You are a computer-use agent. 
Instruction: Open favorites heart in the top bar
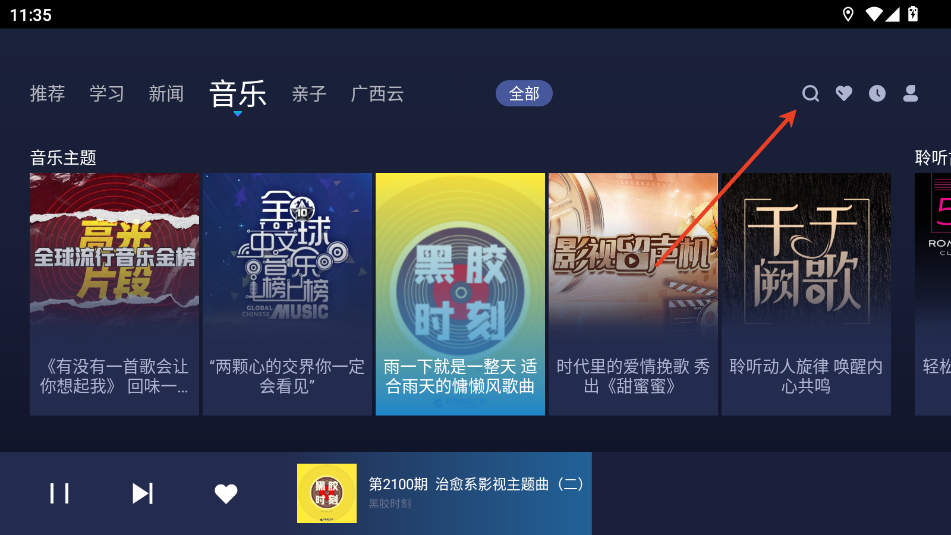(844, 93)
